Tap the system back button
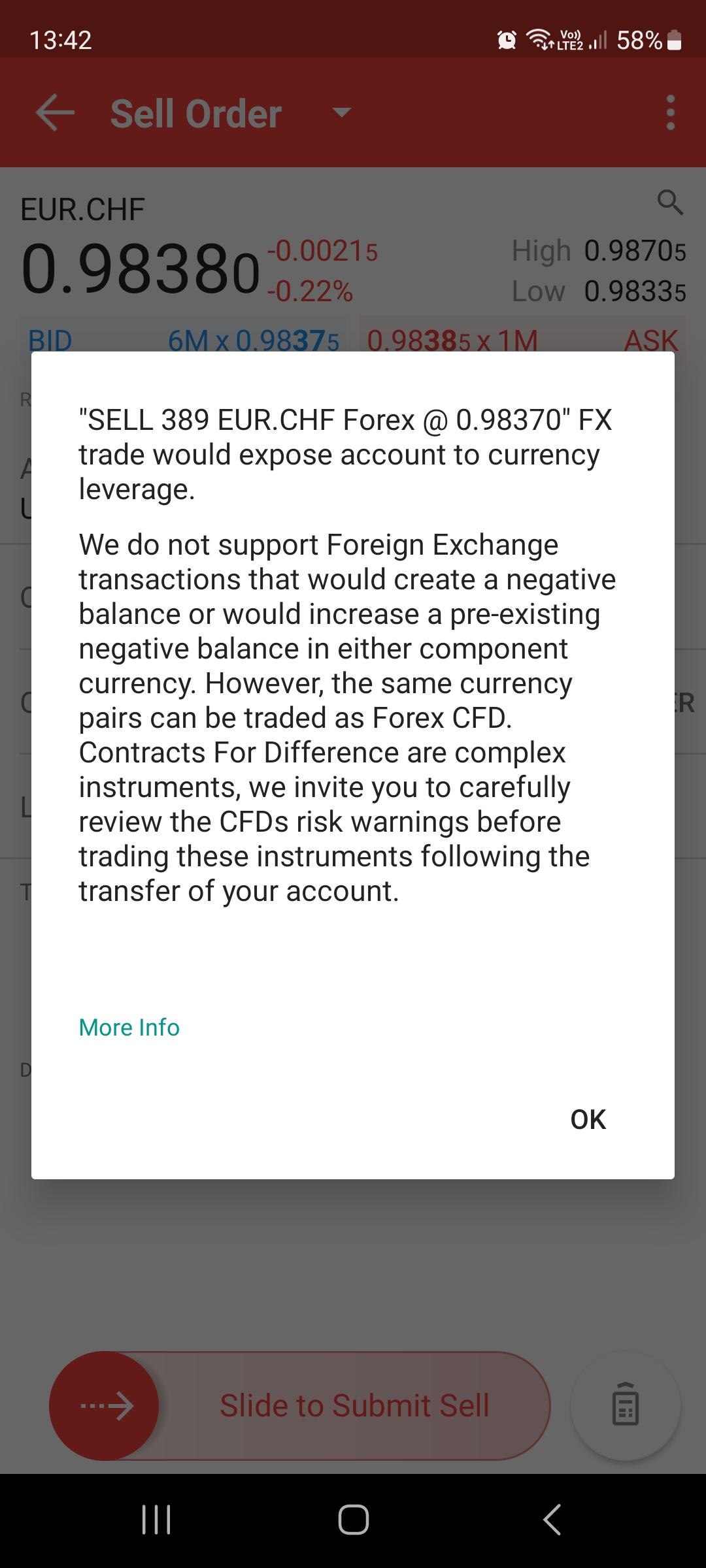Image resolution: width=706 pixels, height=1568 pixels. 552,1519
